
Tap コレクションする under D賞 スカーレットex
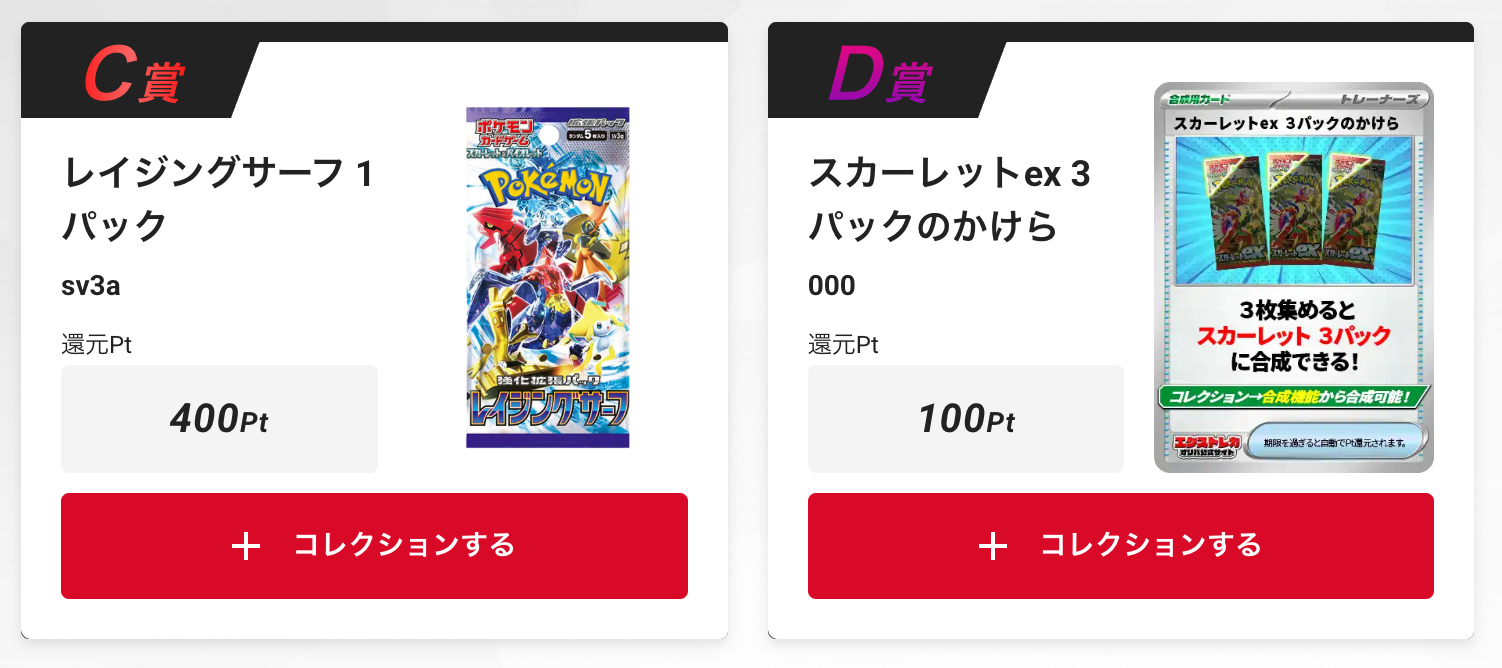click(x=1120, y=545)
